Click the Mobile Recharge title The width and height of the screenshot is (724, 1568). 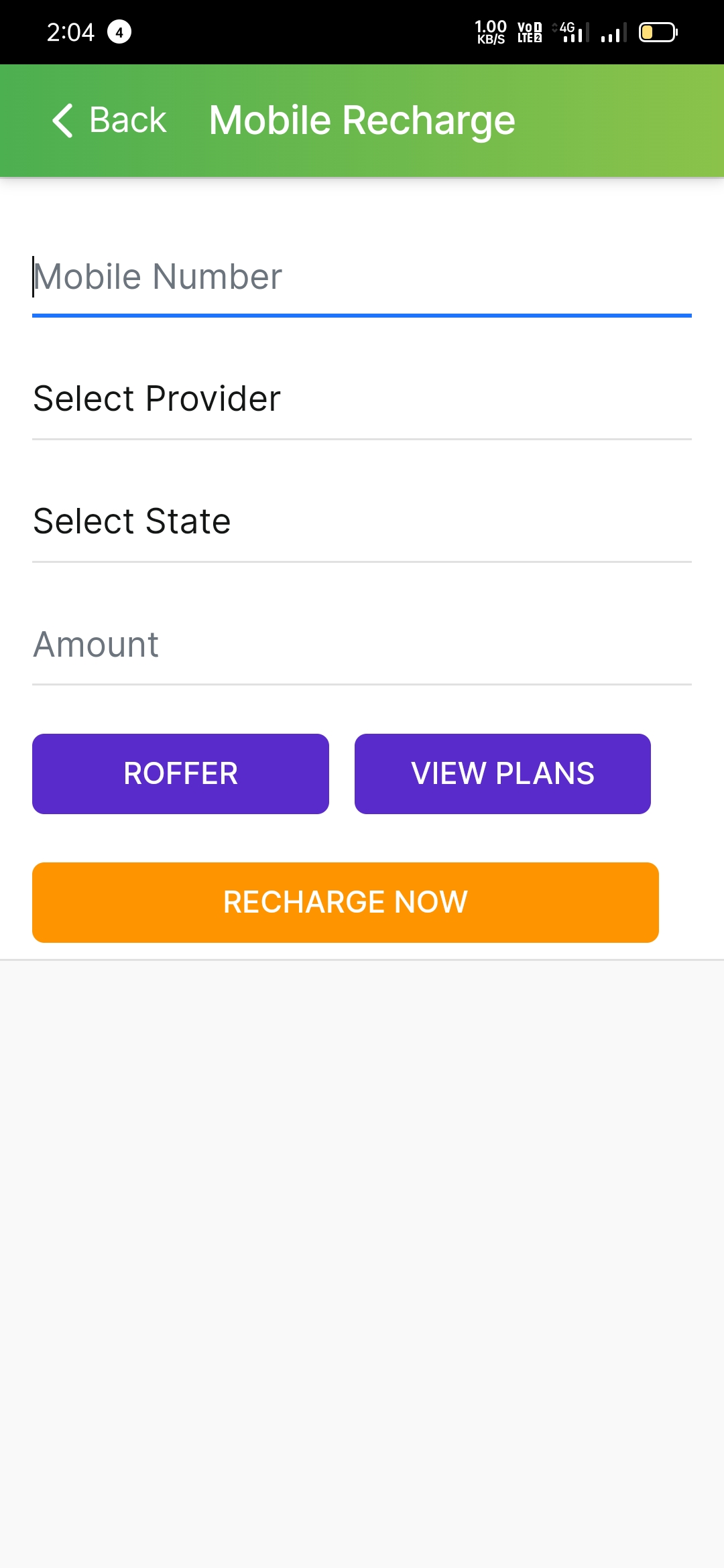click(x=361, y=121)
